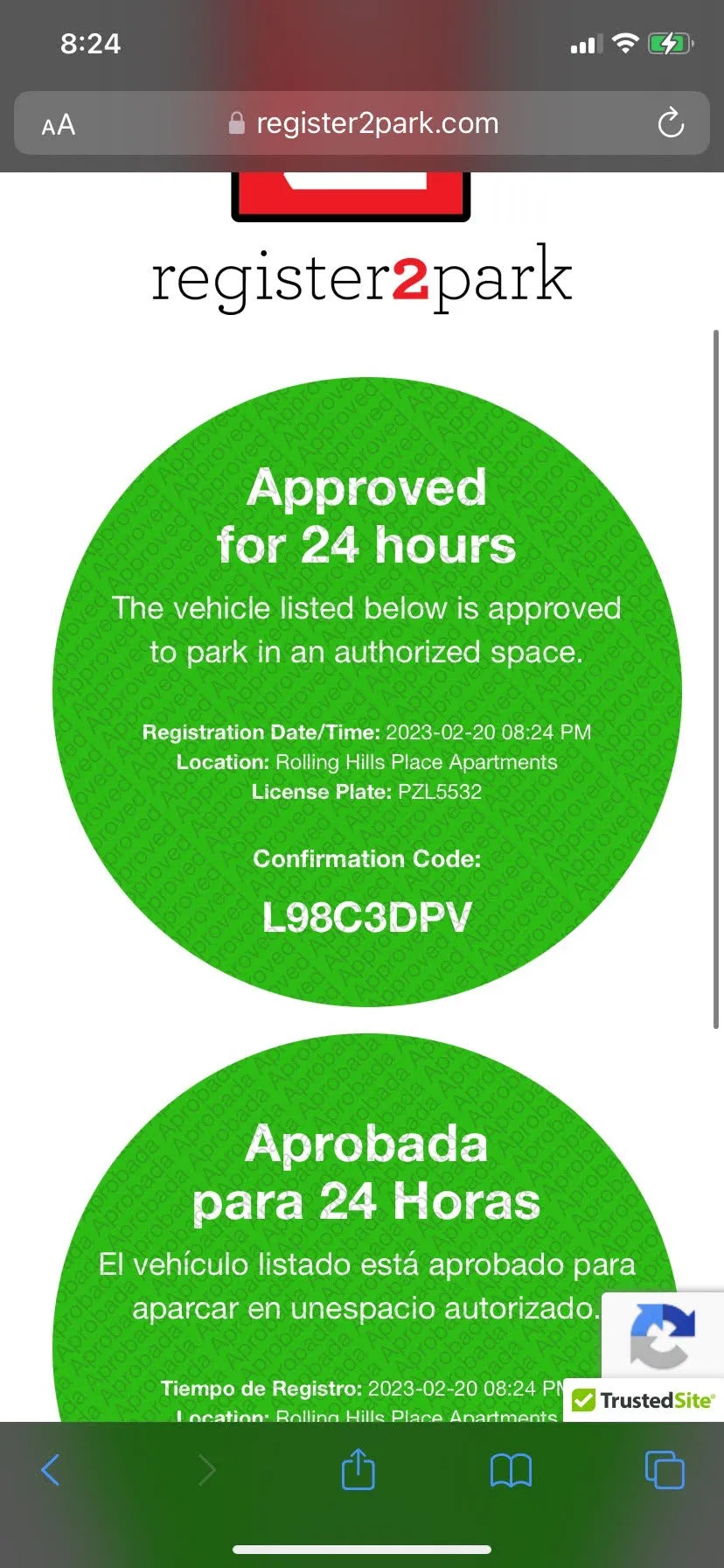Tap the reCAPTCHA badge
The image size is (724, 1568).
point(663,1335)
